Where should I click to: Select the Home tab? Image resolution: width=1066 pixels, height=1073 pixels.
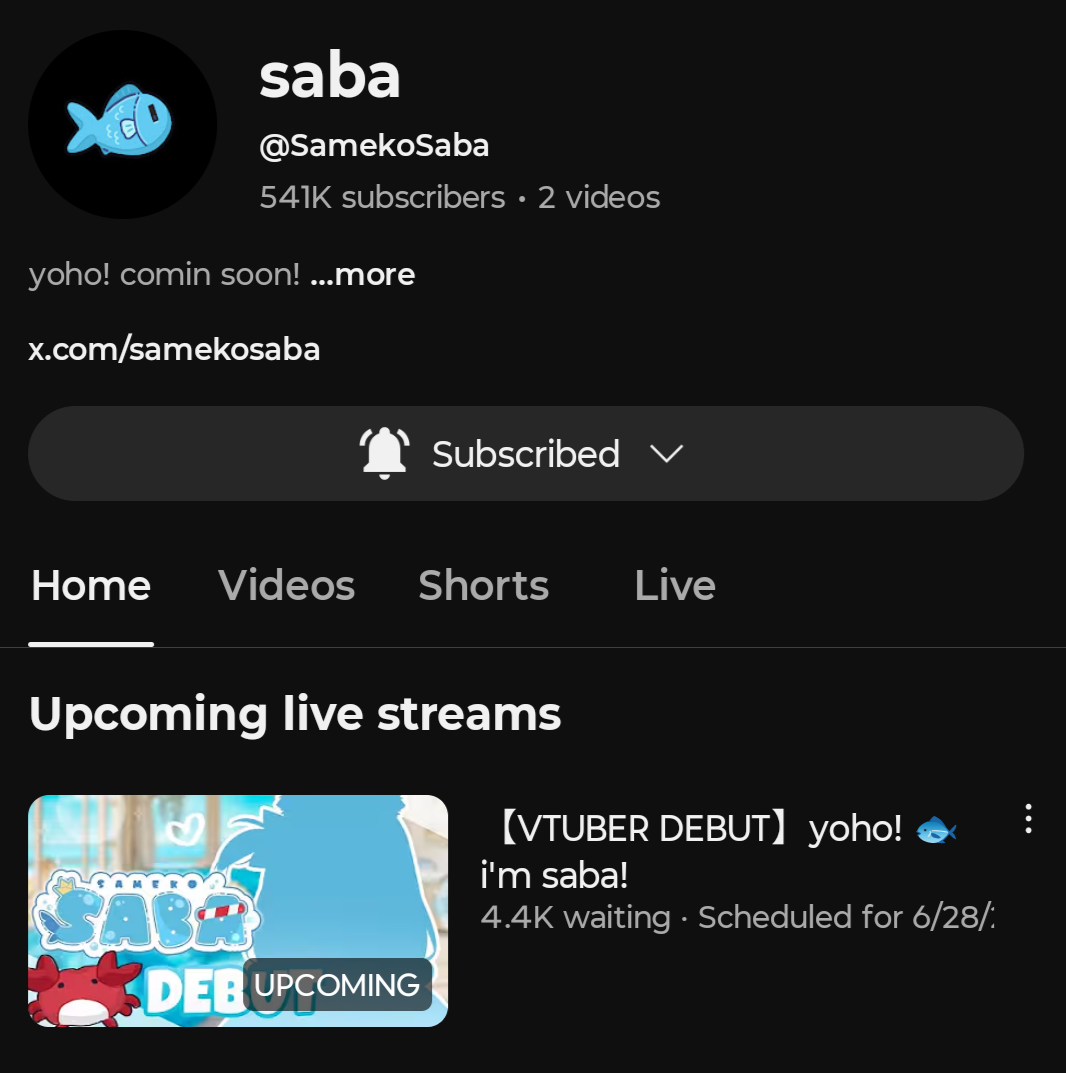[91, 586]
